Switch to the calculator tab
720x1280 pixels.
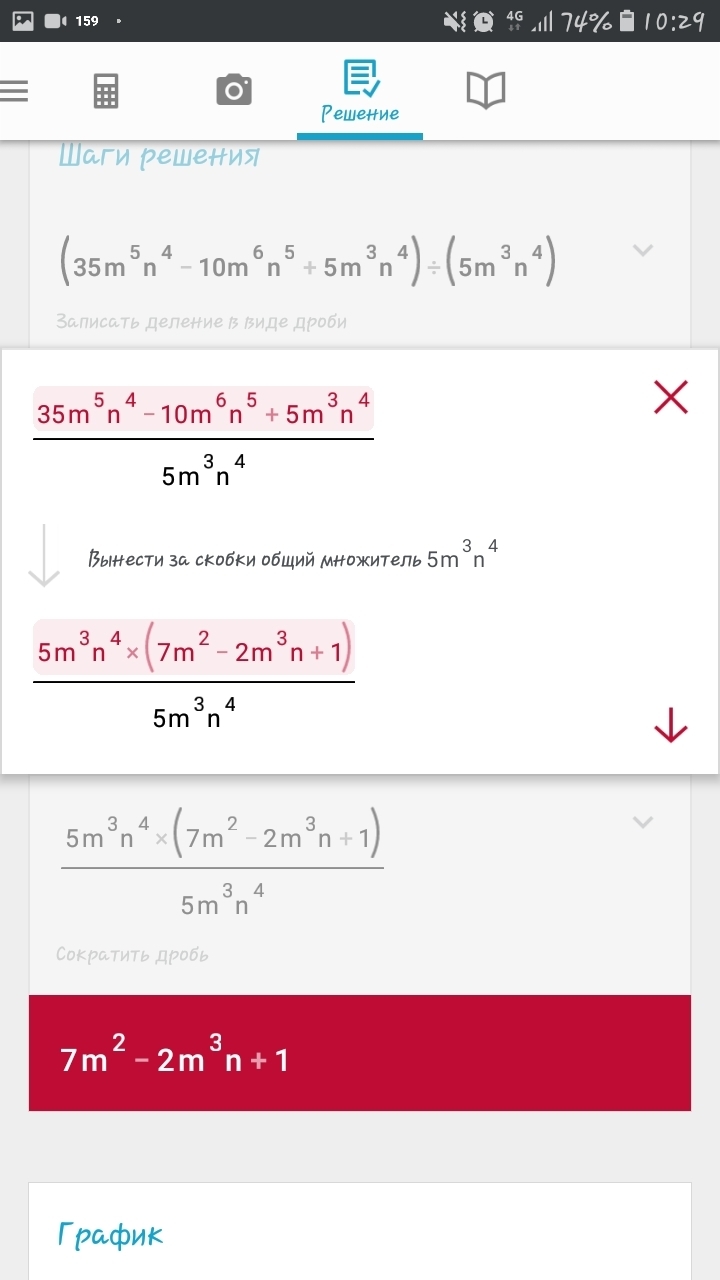pos(106,92)
